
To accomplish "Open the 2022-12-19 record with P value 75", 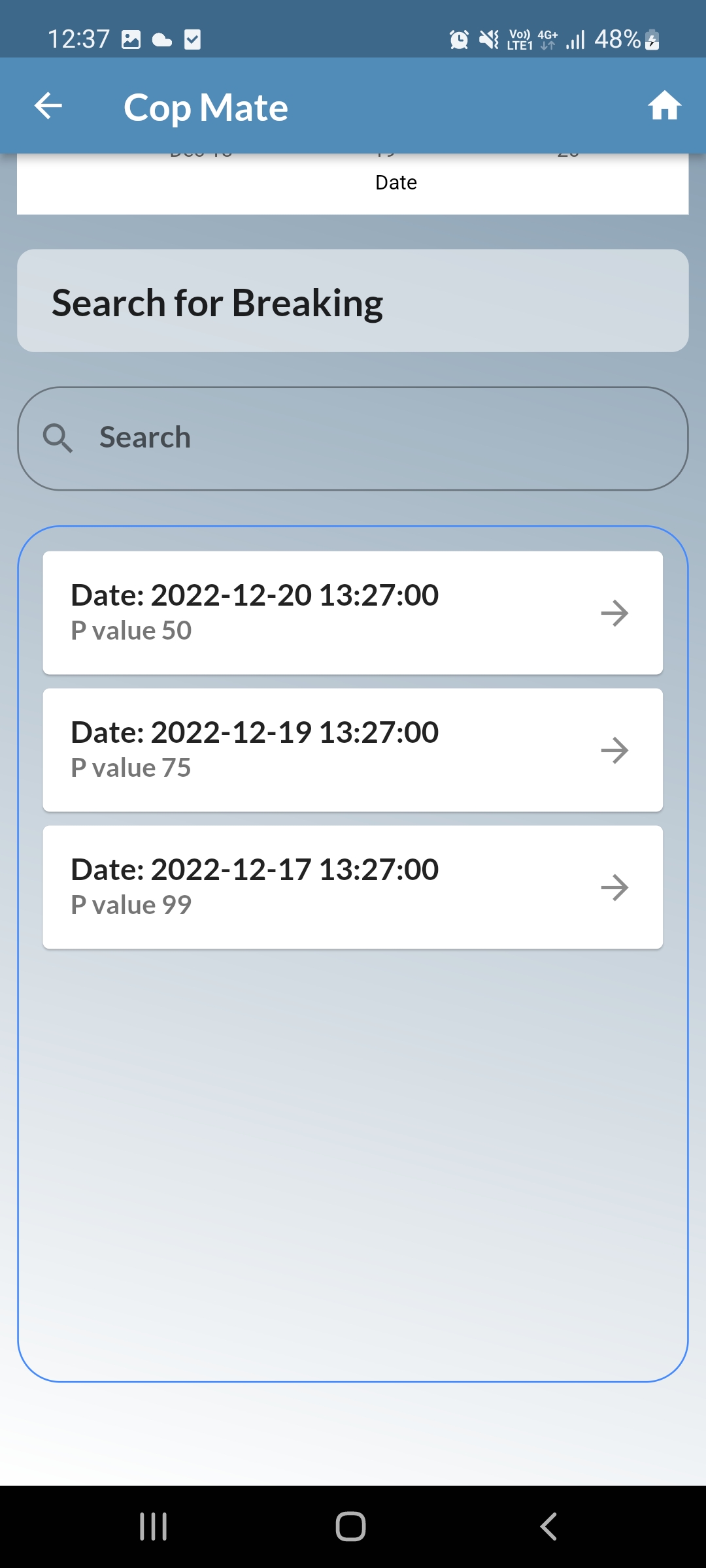I will tap(353, 750).
